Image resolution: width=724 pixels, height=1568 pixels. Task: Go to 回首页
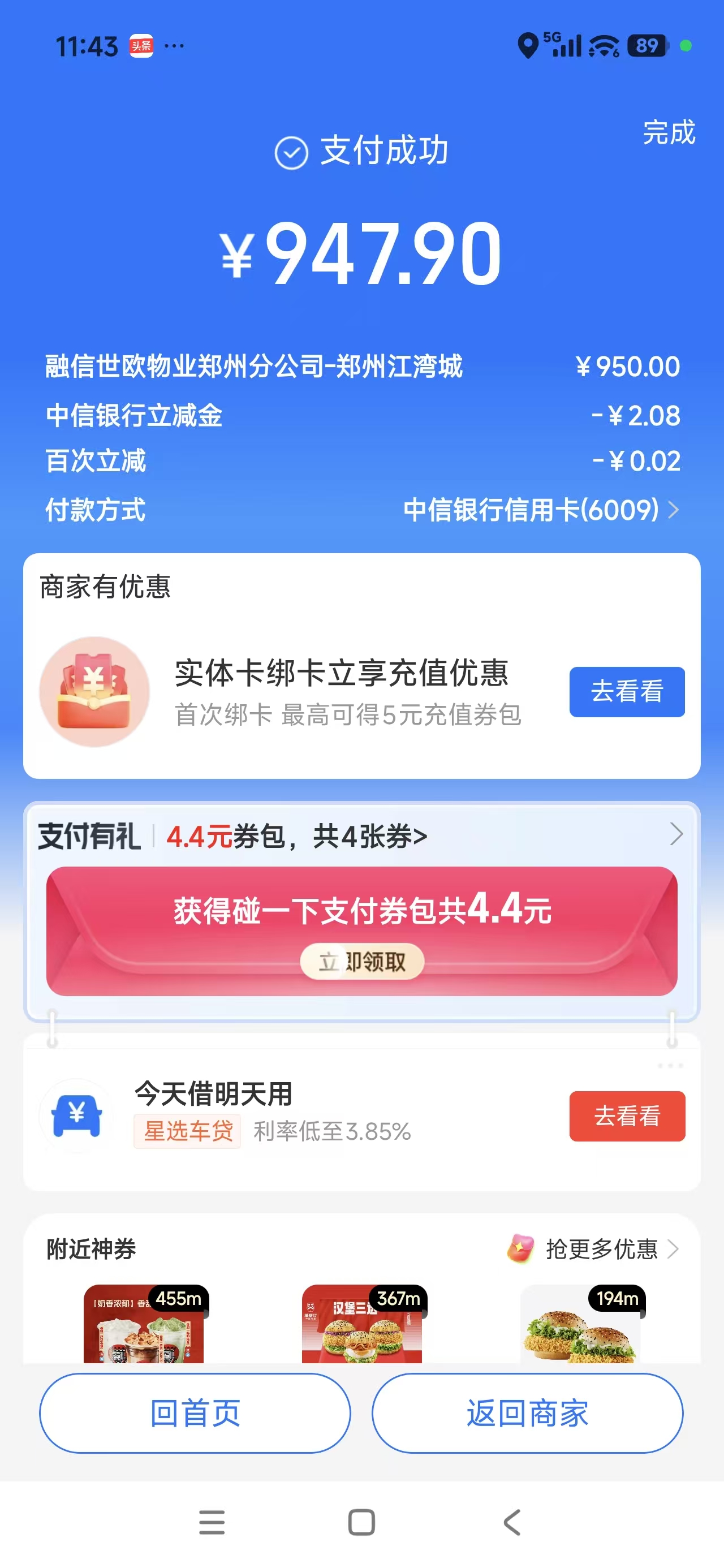coord(195,1413)
